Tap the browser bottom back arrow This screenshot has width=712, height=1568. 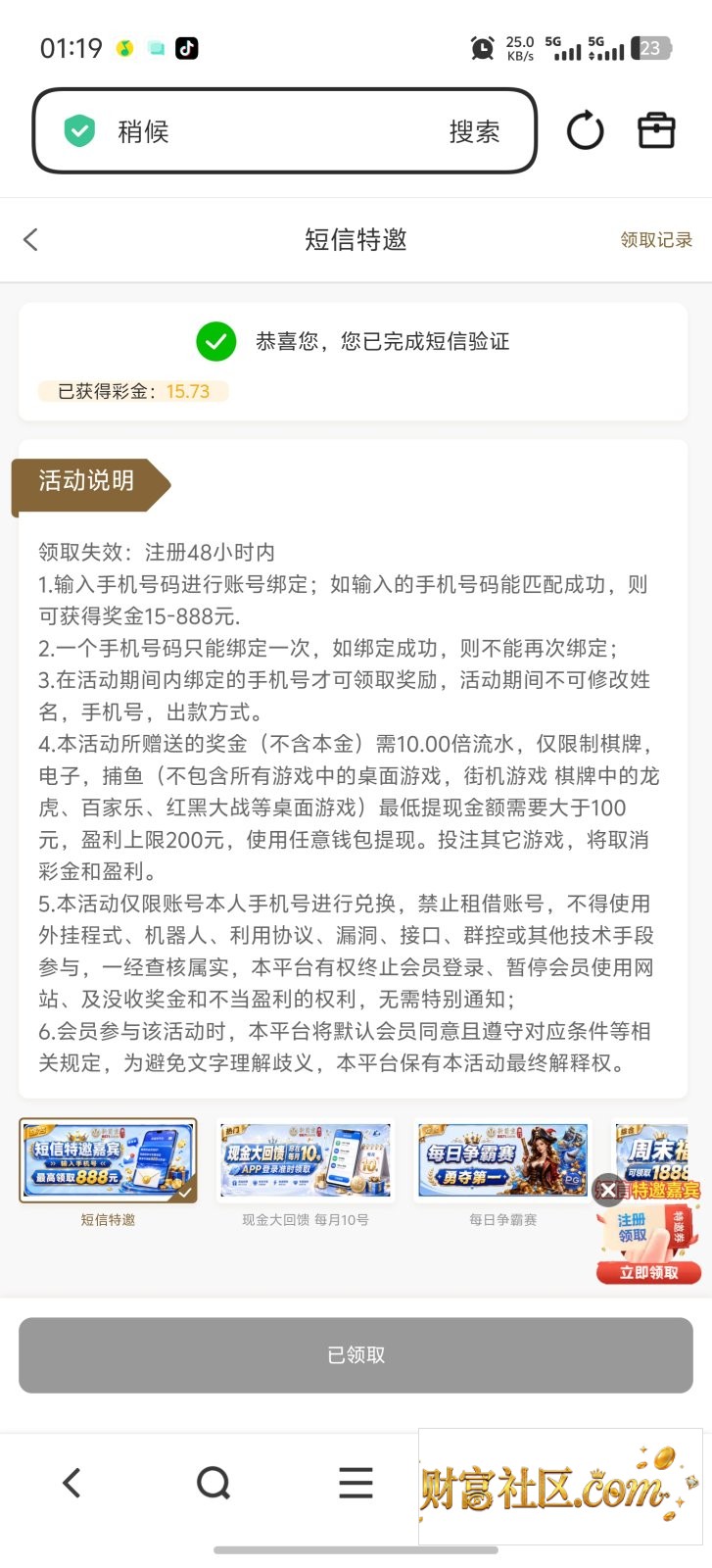point(71,1483)
